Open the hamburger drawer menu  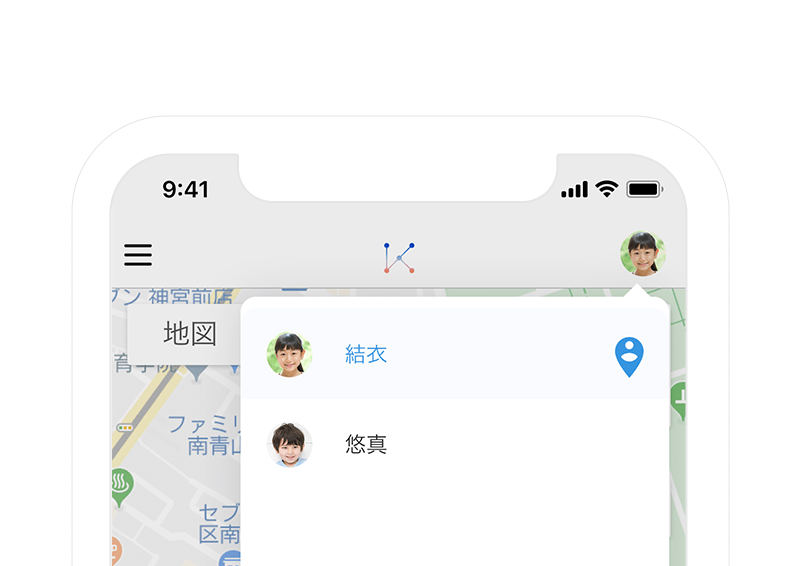tap(138, 255)
